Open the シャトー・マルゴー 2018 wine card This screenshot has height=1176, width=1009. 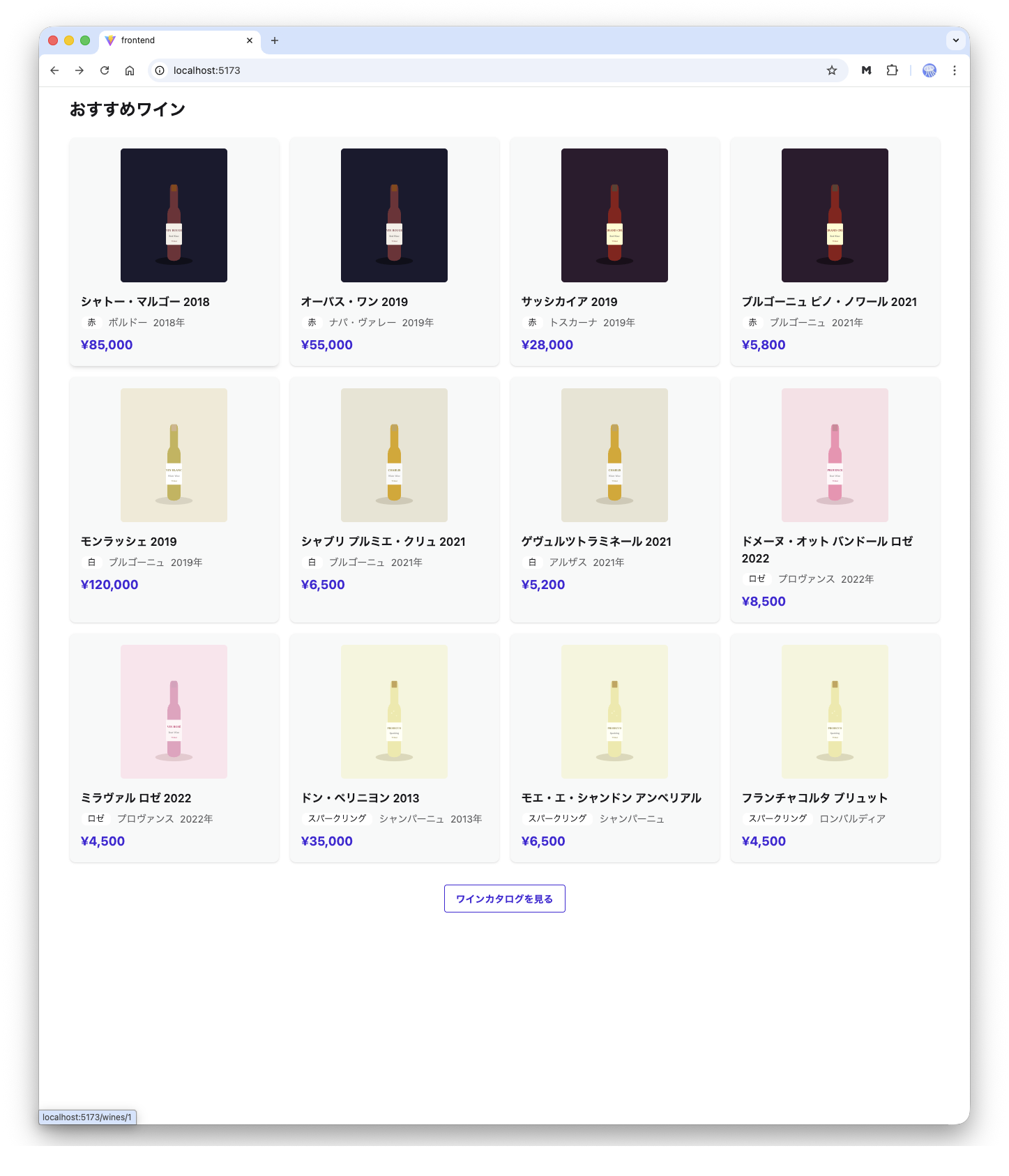[174, 251]
